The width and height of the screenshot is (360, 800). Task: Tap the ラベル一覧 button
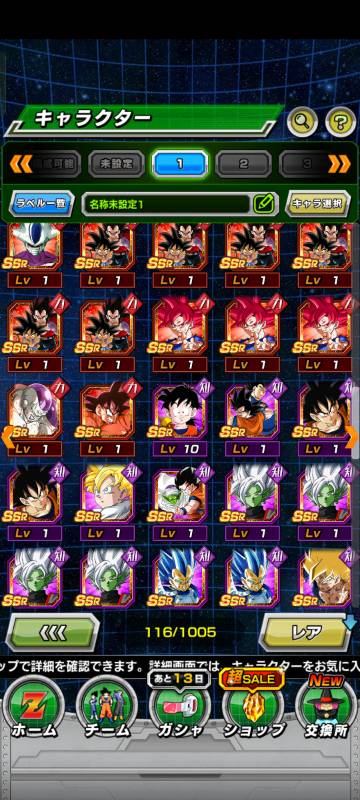click(x=41, y=204)
